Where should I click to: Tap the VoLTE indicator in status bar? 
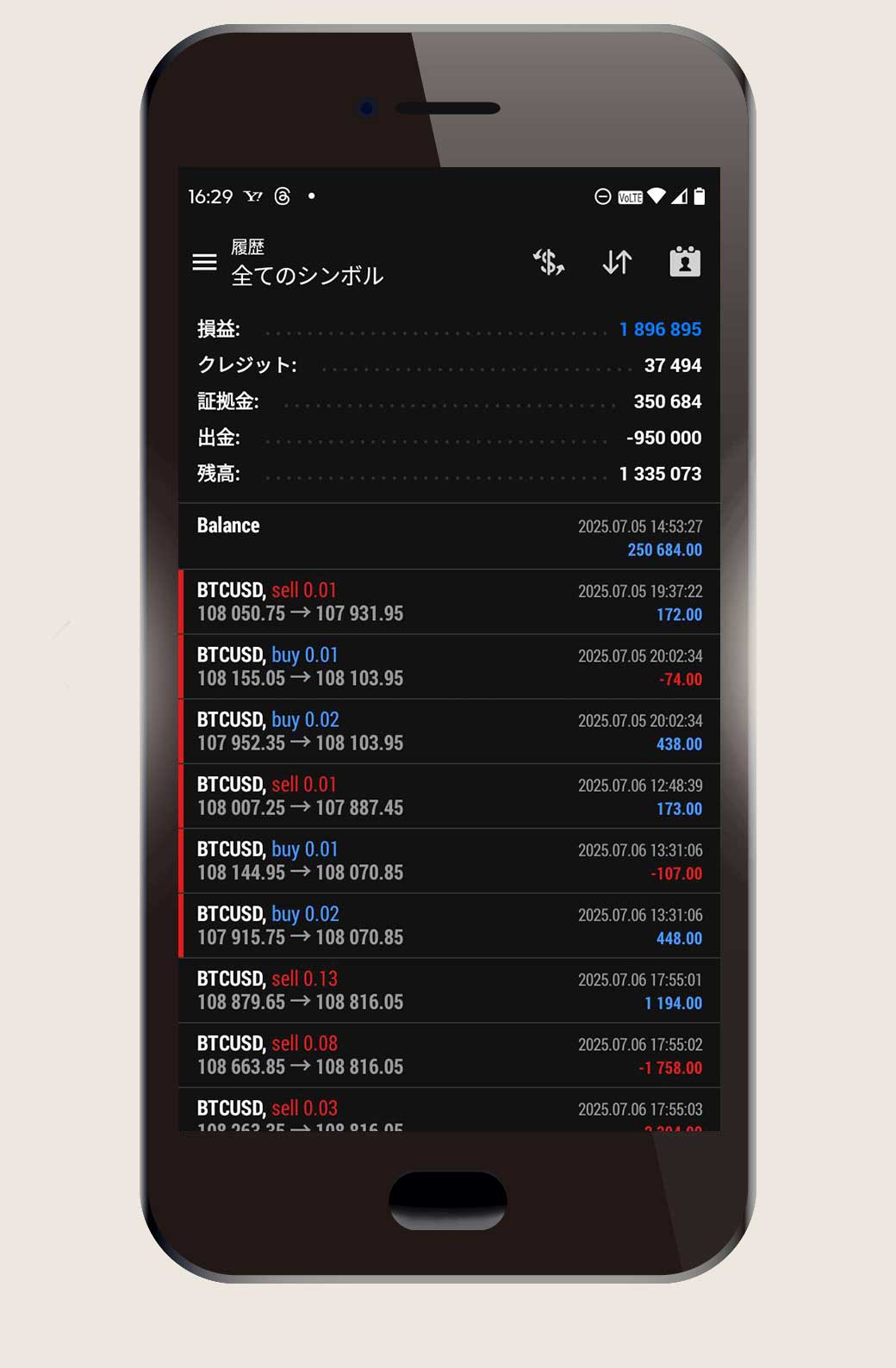pyautogui.click(x=631, y=196)
